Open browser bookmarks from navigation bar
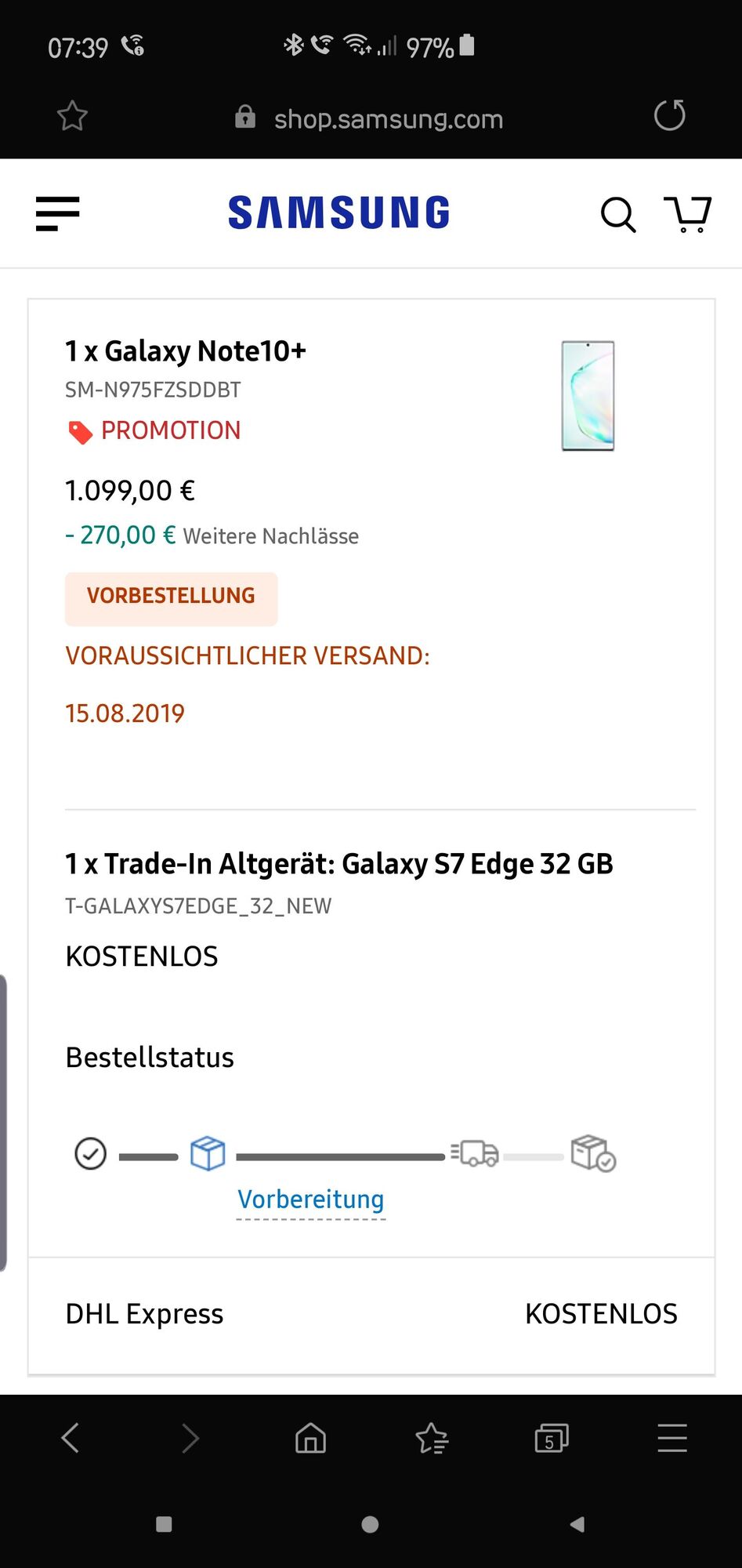The image size is (742, 1568). [432, 1439]
